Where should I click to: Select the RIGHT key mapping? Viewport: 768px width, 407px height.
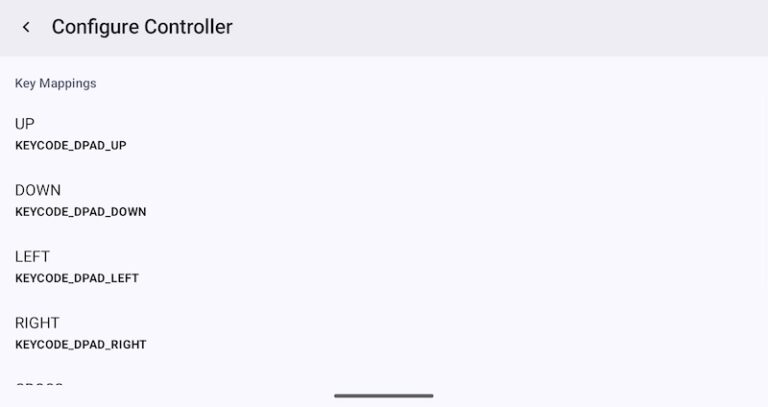pos(80,333)
